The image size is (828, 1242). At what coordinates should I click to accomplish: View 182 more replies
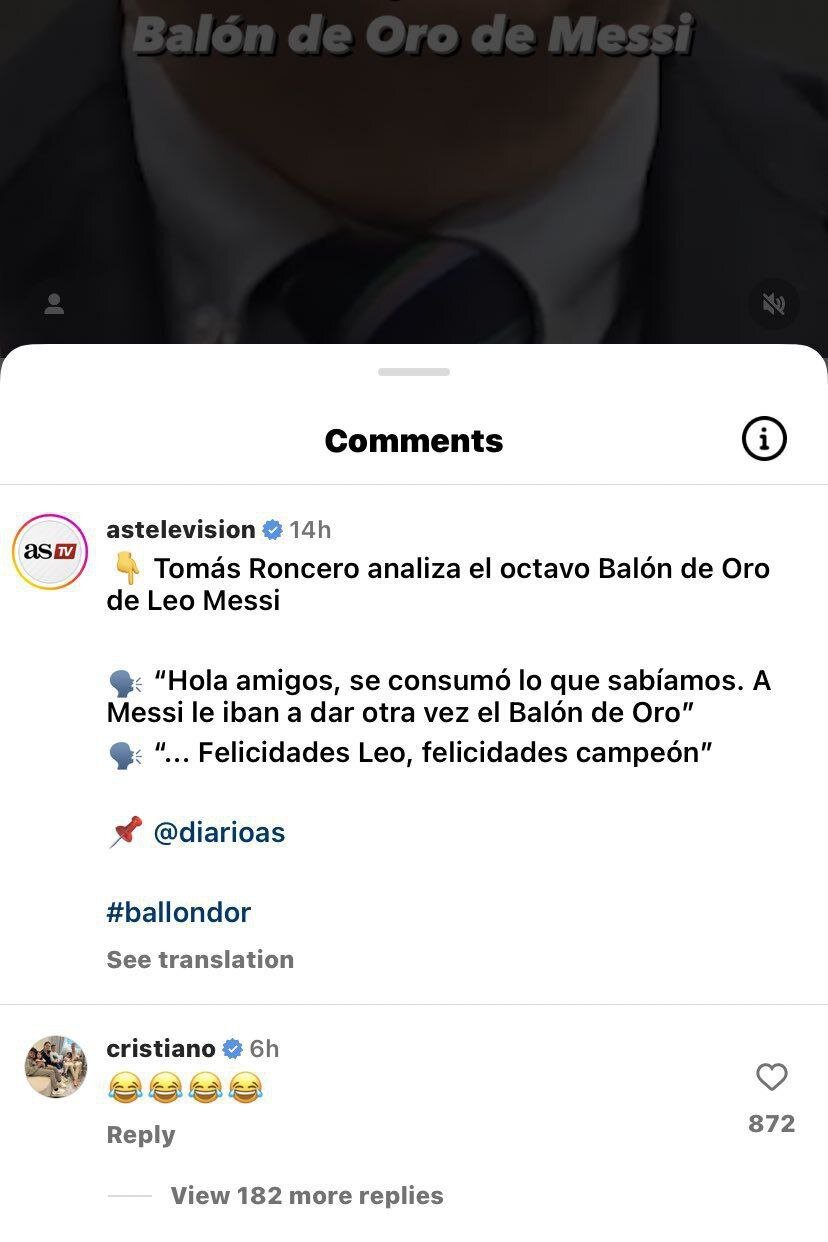point(306,1195)
